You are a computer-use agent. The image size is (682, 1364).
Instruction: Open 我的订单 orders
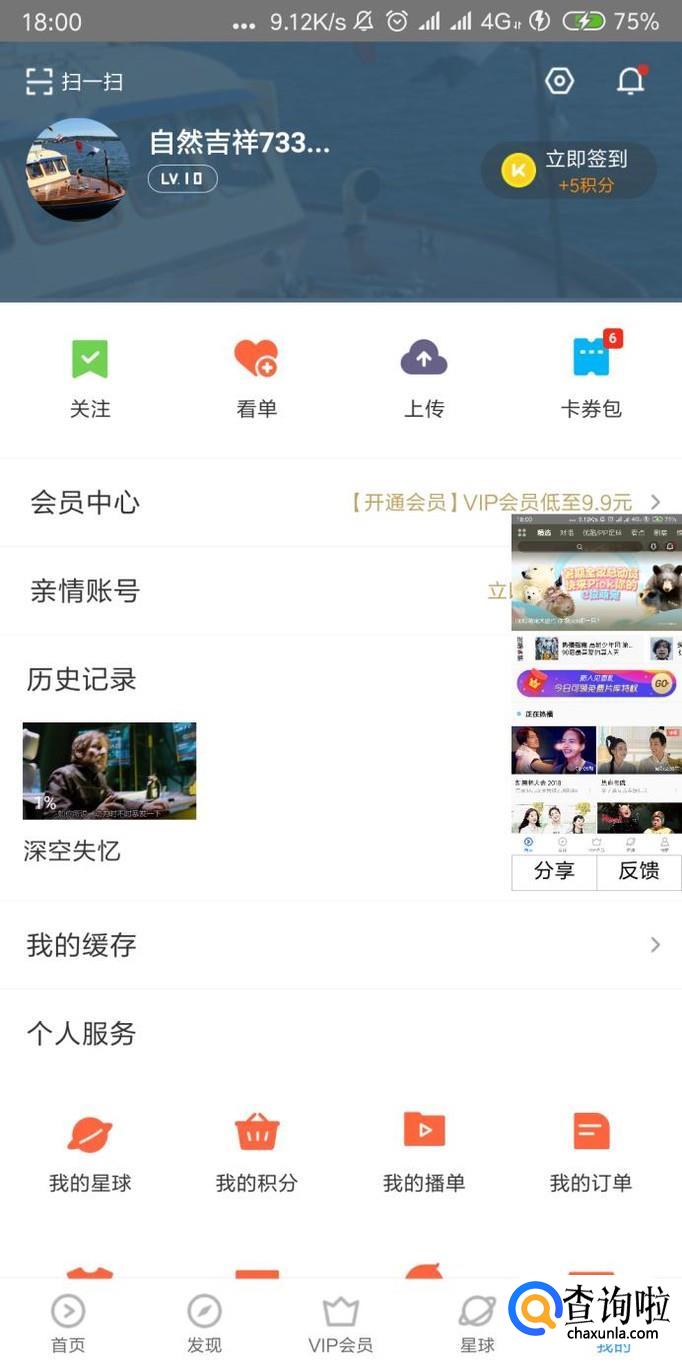[591, 1151]
